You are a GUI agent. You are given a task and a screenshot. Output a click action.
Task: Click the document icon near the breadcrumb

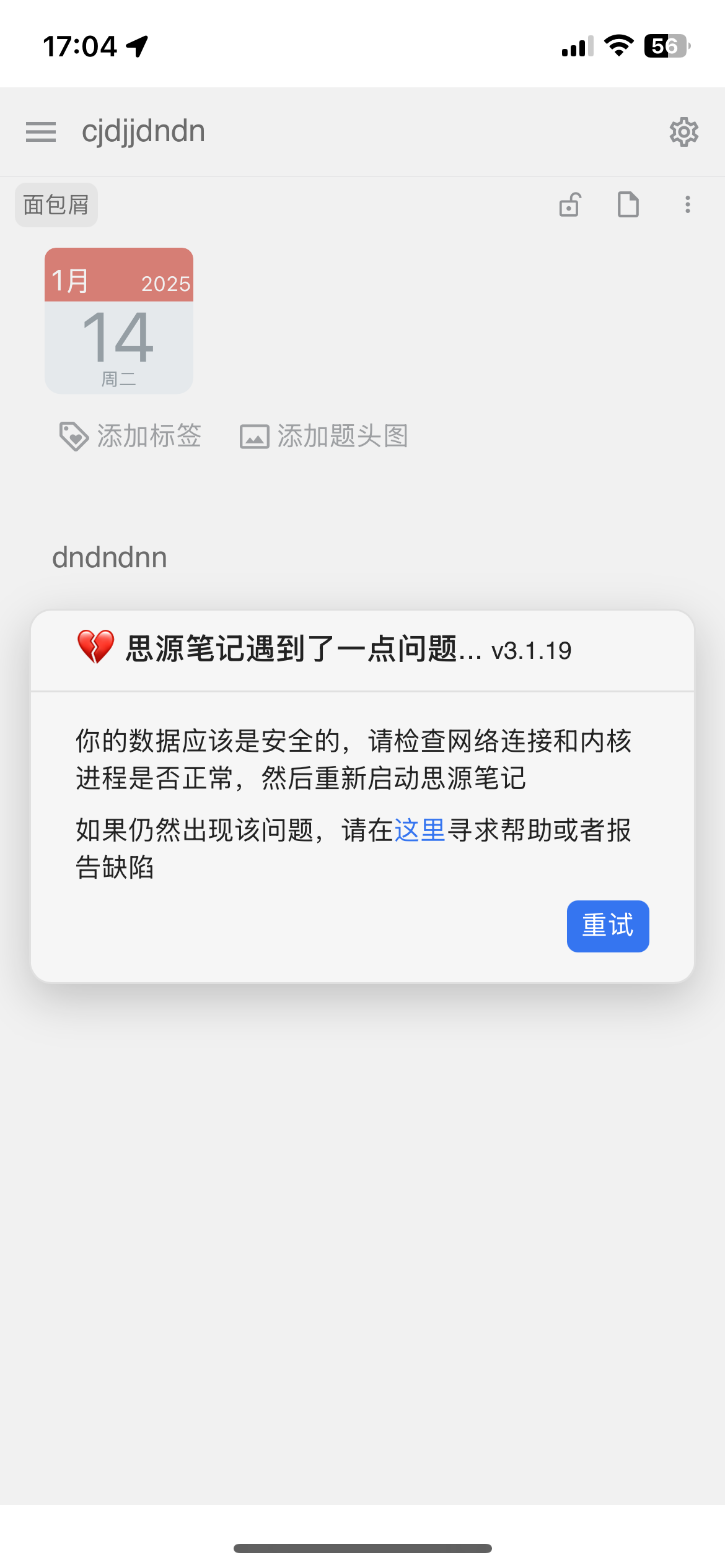coord(627,204)
